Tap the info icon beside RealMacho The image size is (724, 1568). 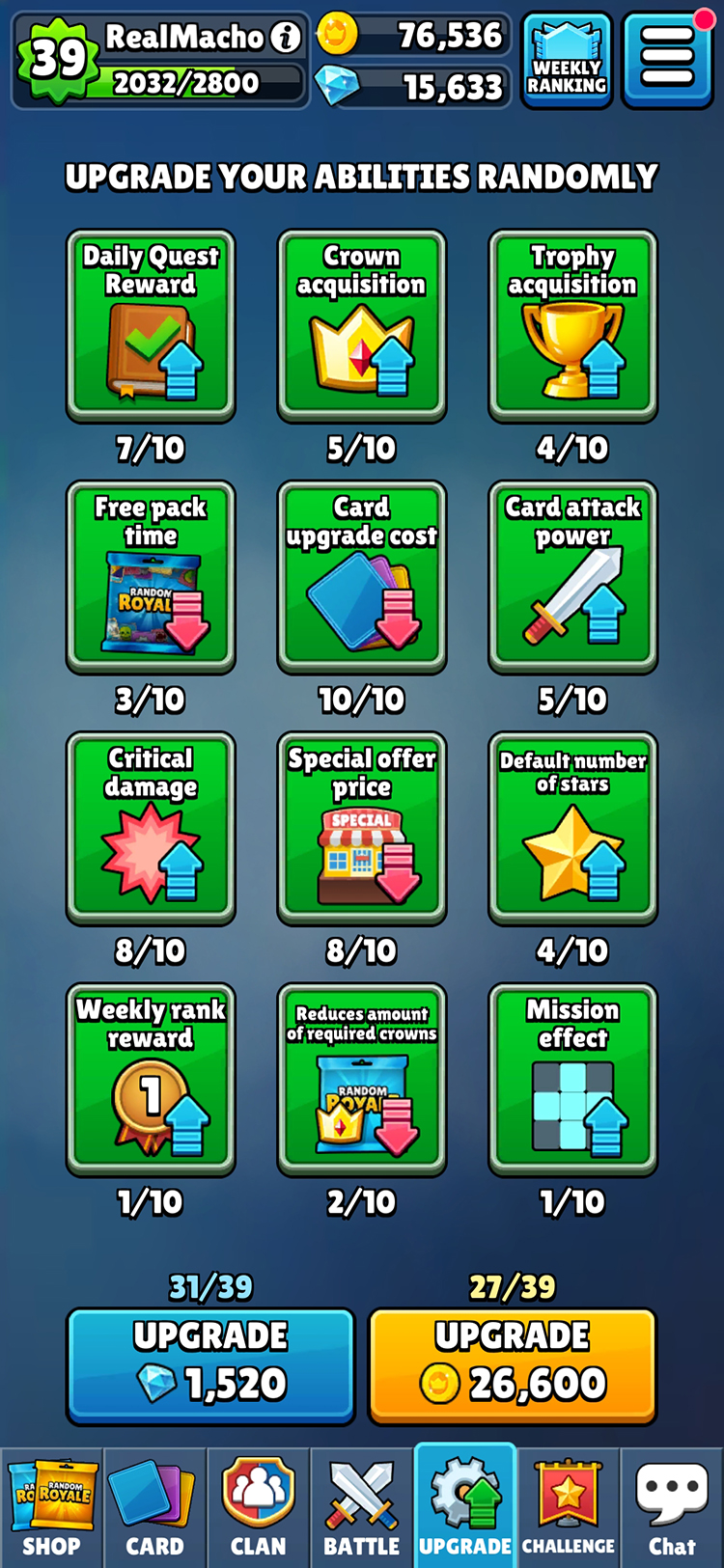(285, 38)
